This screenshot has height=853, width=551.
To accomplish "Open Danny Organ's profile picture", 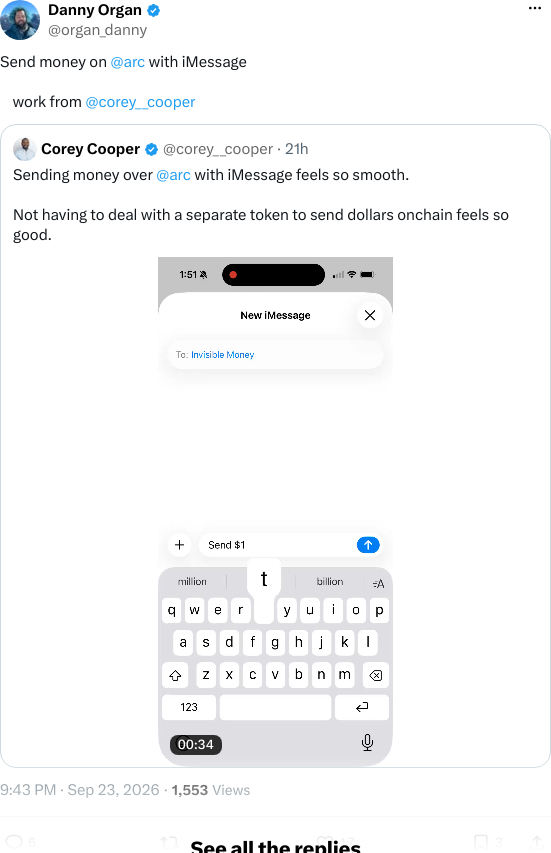I will [x=20, y=20].
